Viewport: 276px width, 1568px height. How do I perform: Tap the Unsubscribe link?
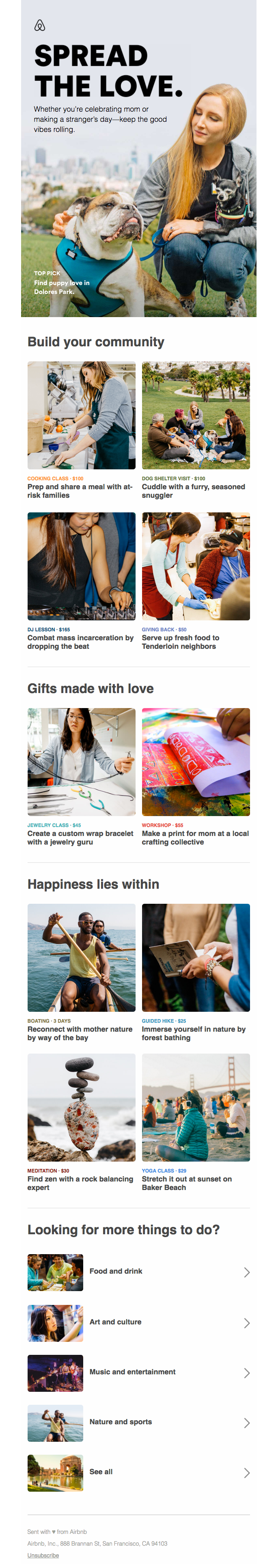click(x=43, y=1555)
